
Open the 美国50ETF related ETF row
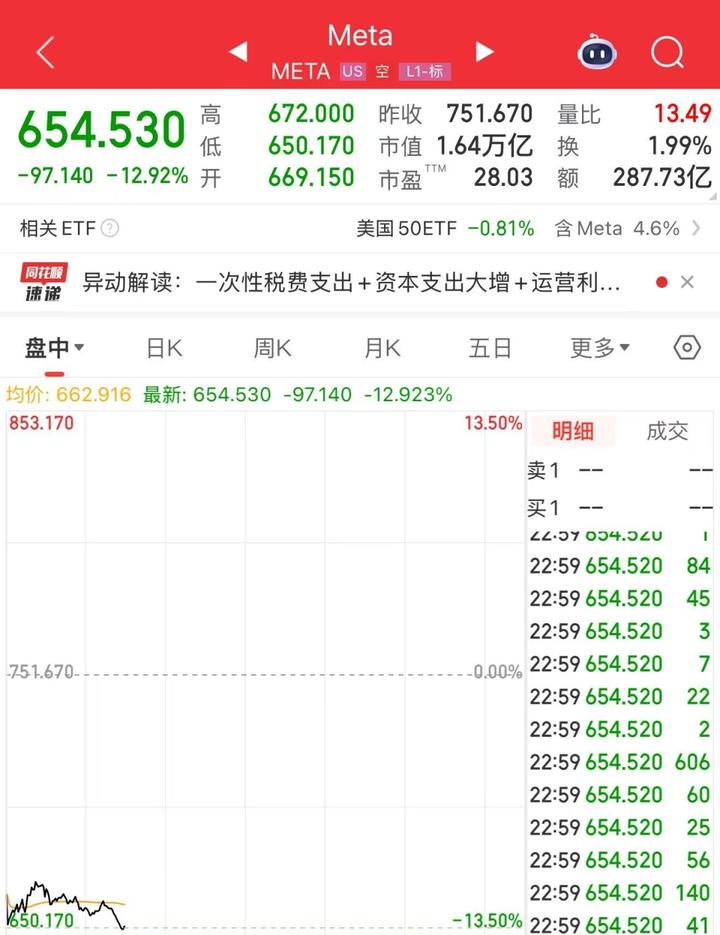tap(445, 228)
